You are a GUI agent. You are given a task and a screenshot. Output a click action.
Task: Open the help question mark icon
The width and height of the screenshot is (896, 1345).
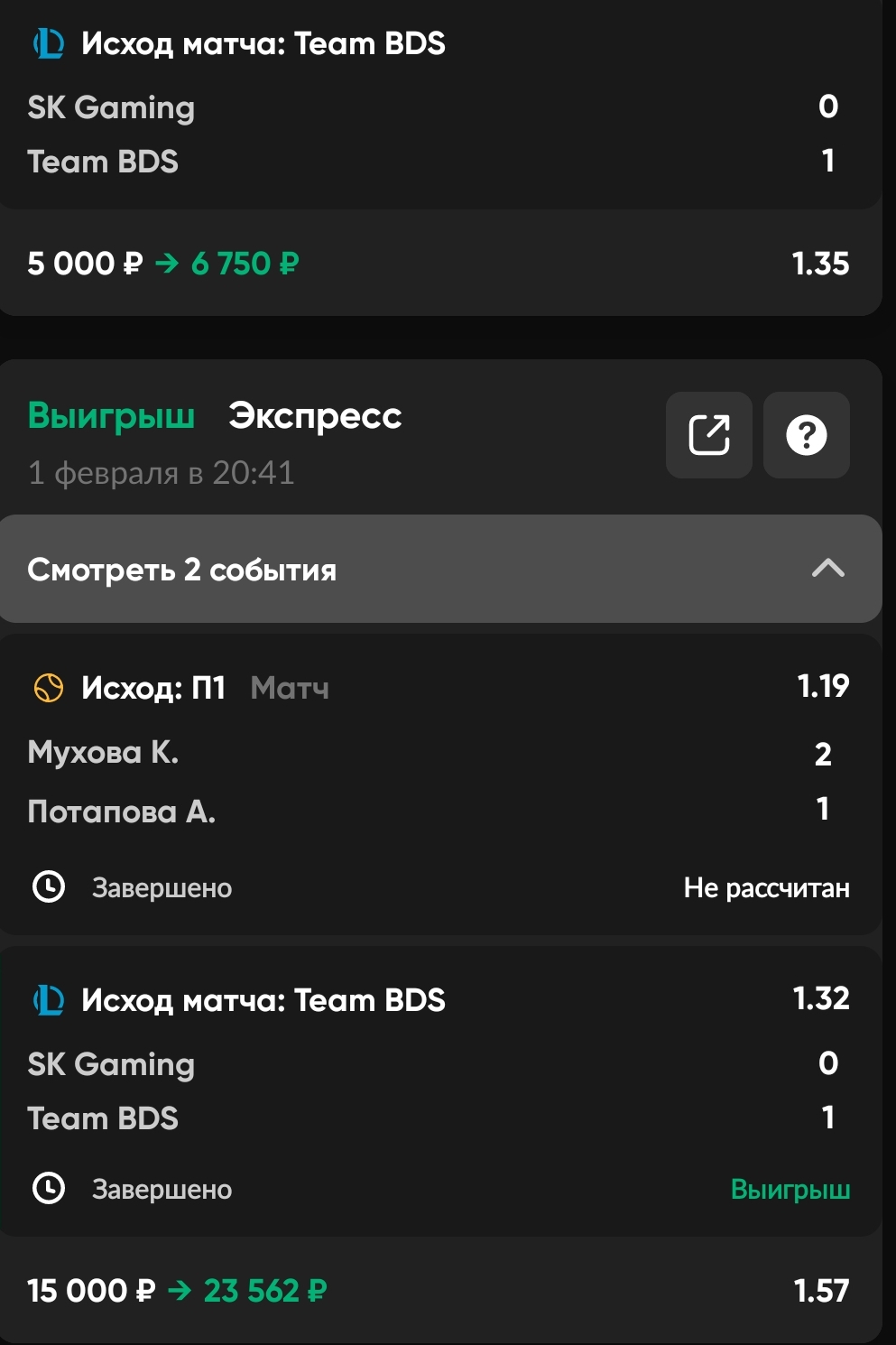click(x=806, y=435)
